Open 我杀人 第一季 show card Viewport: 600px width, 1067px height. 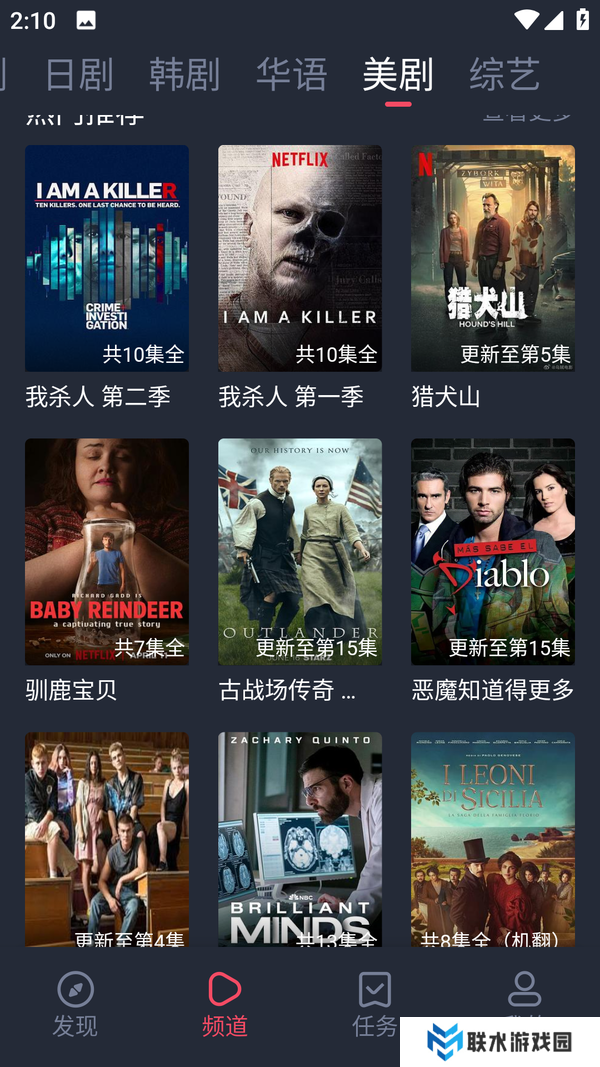click(300, 258)
